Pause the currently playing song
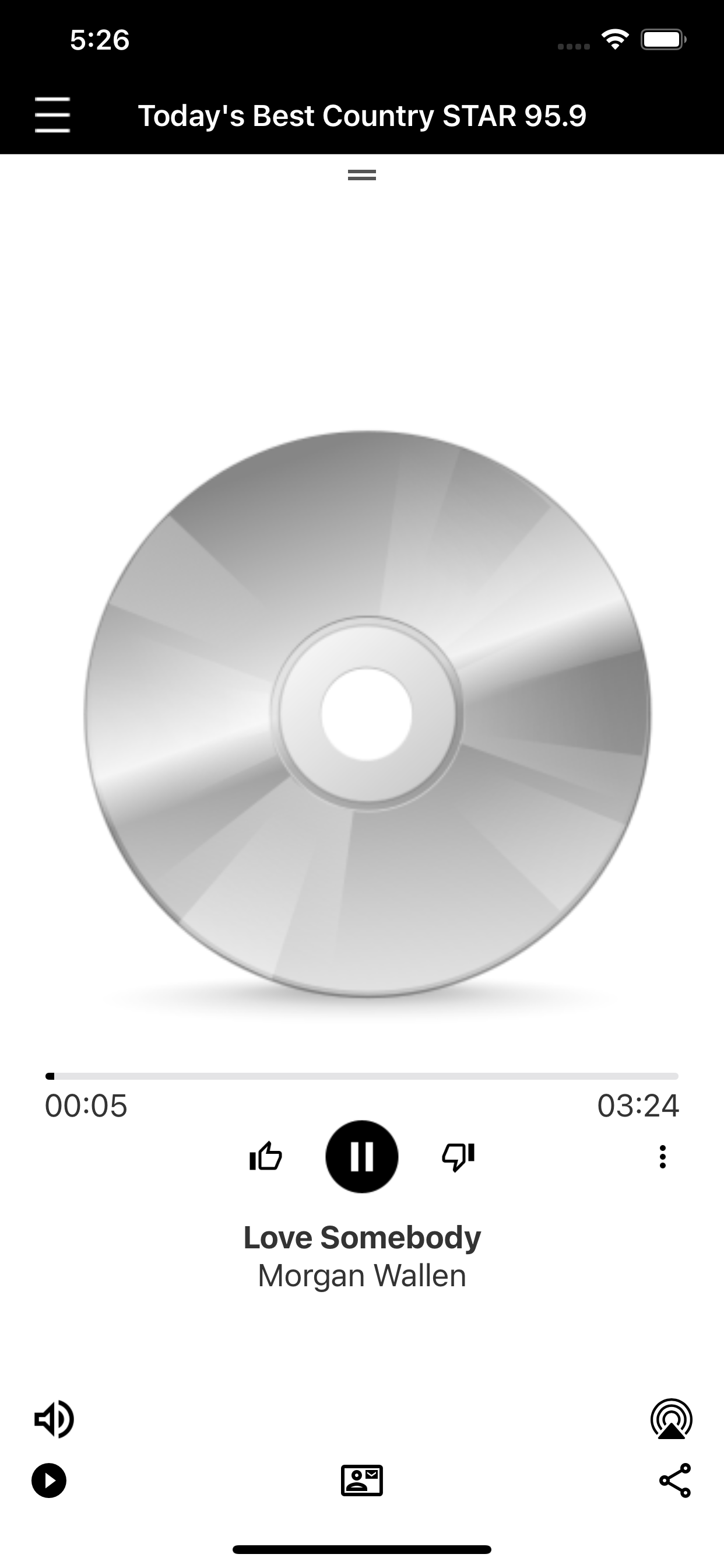The height and width of the screenshot is (1568, 724). point(363,1157)
